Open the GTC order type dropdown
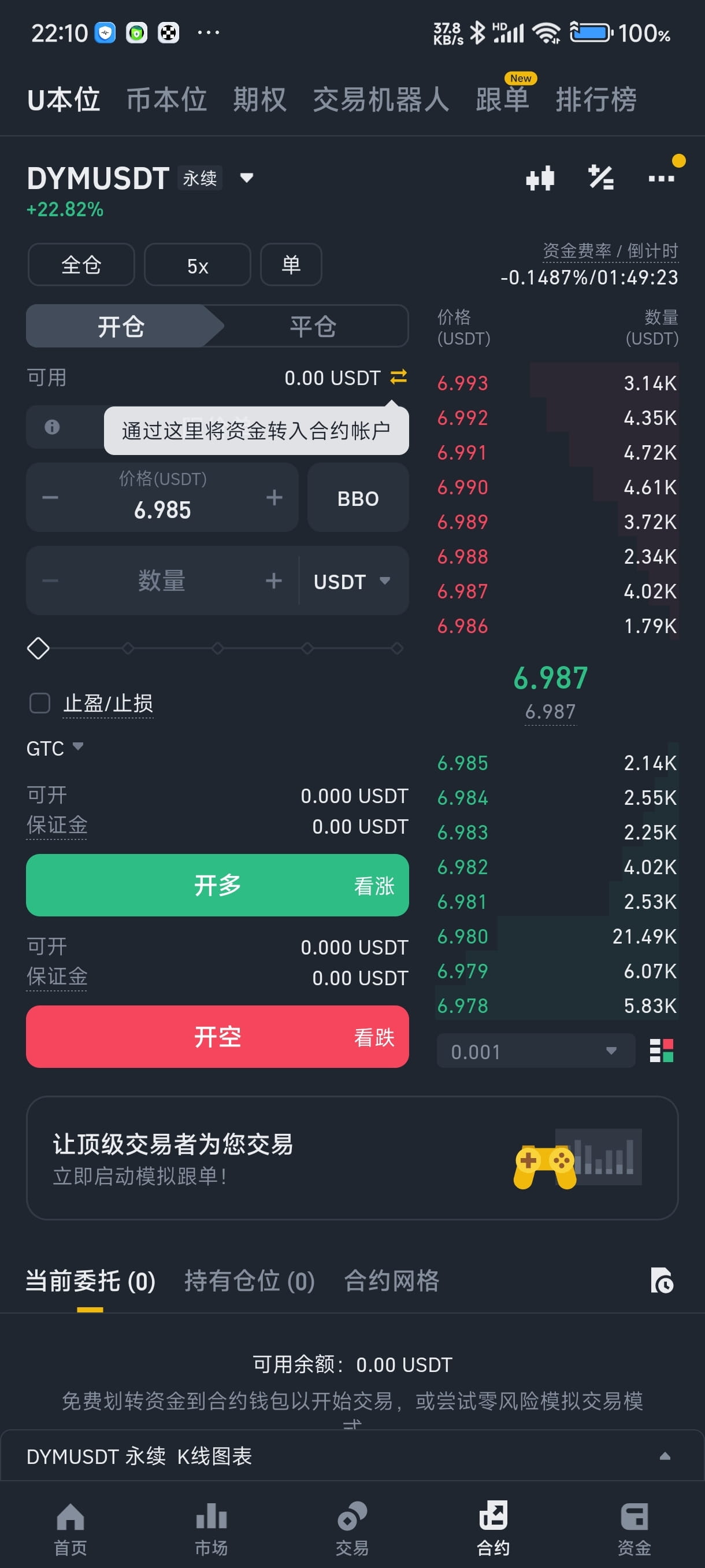The image size is (705, 1568). click(x=54, y=748)
